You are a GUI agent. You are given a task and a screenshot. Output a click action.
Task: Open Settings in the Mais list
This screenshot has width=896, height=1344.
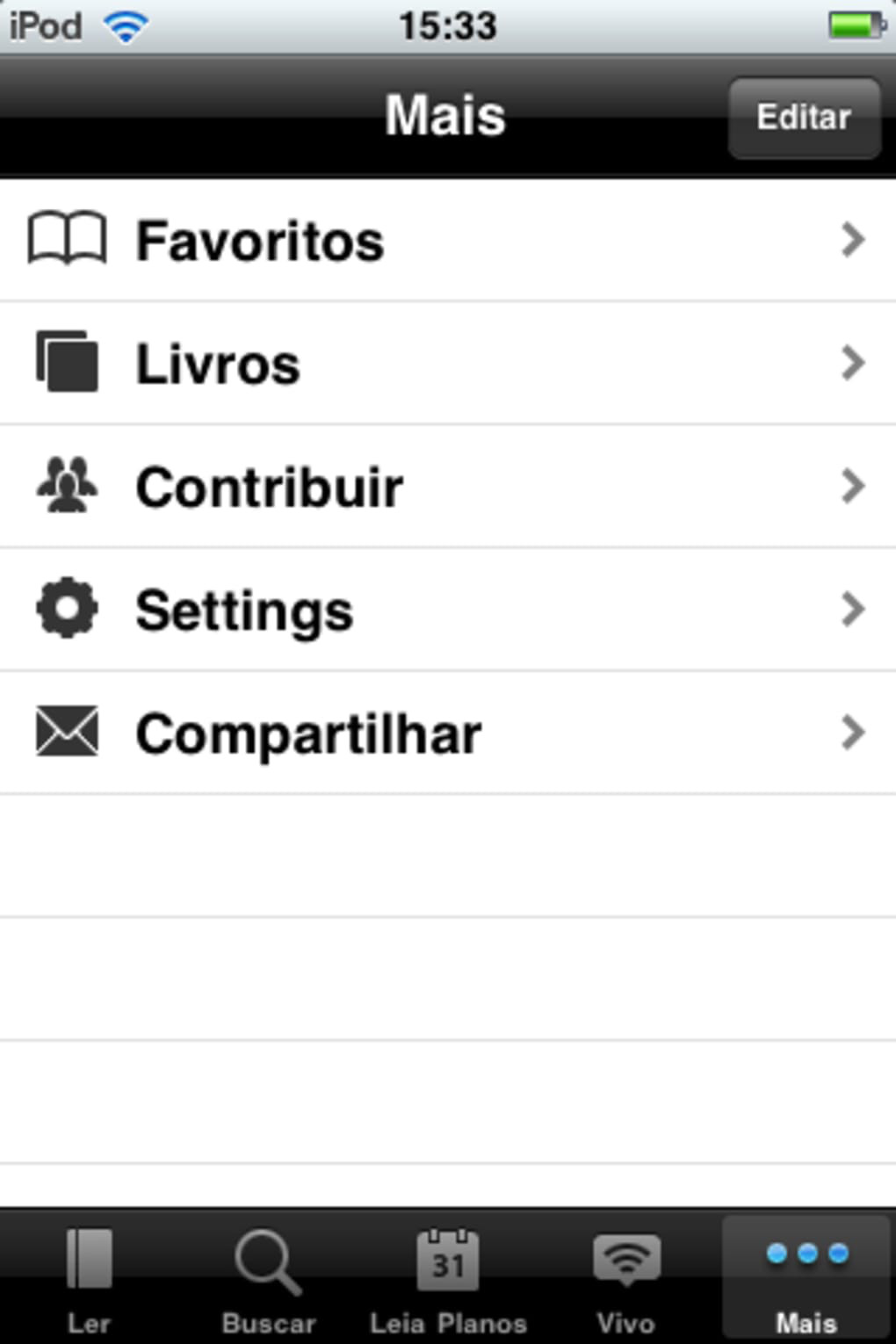448,610
